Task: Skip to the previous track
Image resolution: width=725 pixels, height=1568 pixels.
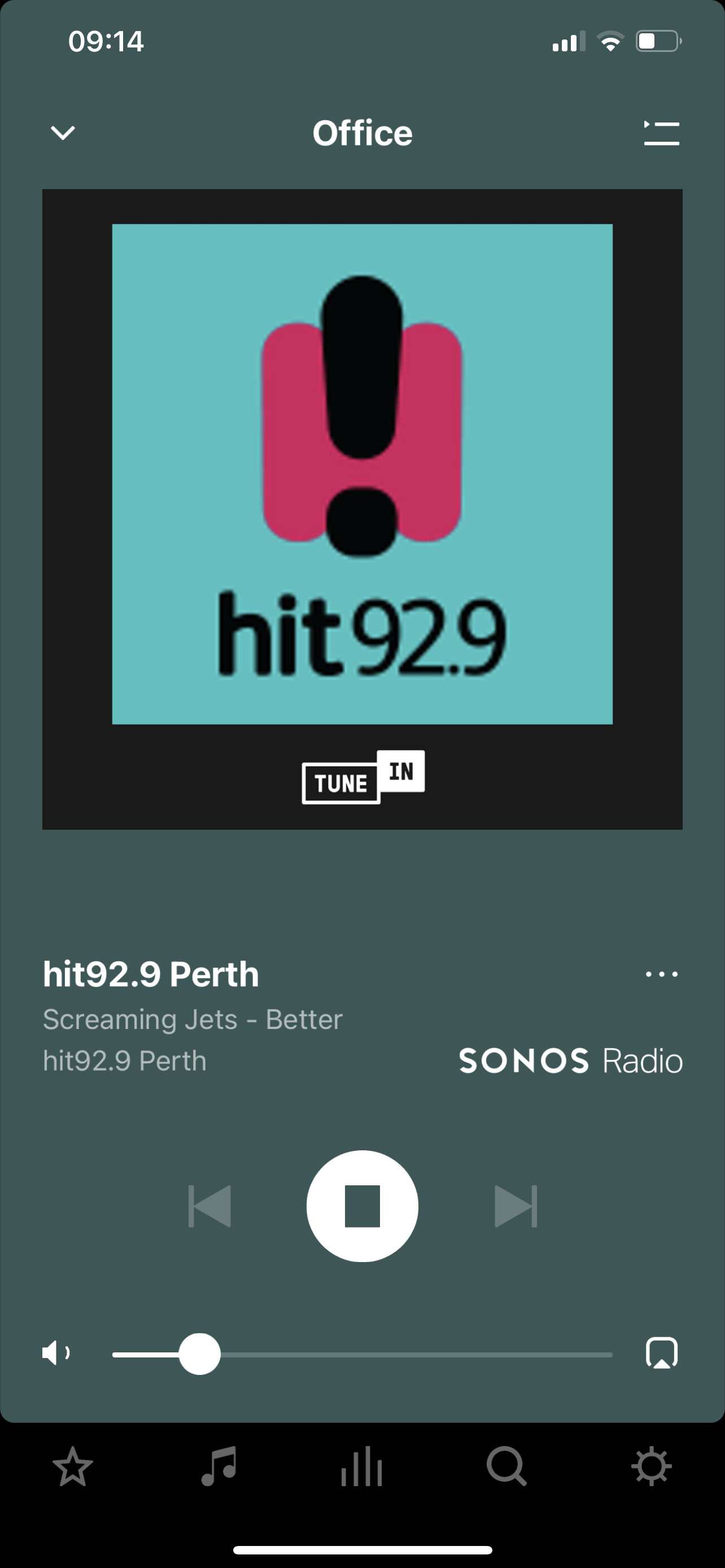Action: point(209,1206)
